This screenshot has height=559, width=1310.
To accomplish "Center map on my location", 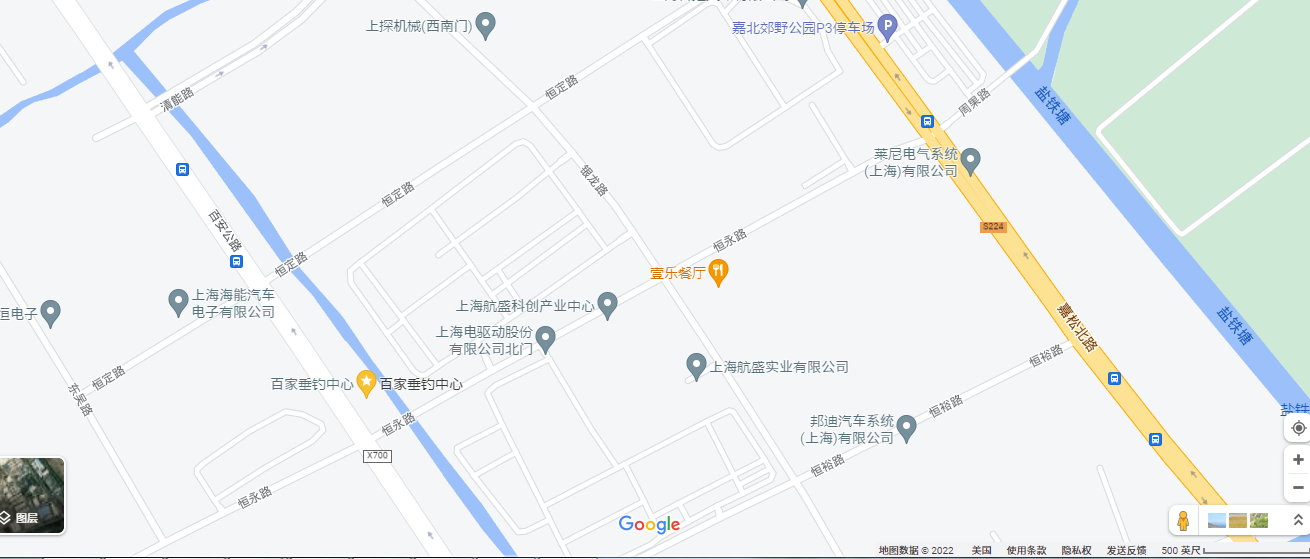I will pos(1298,428).
